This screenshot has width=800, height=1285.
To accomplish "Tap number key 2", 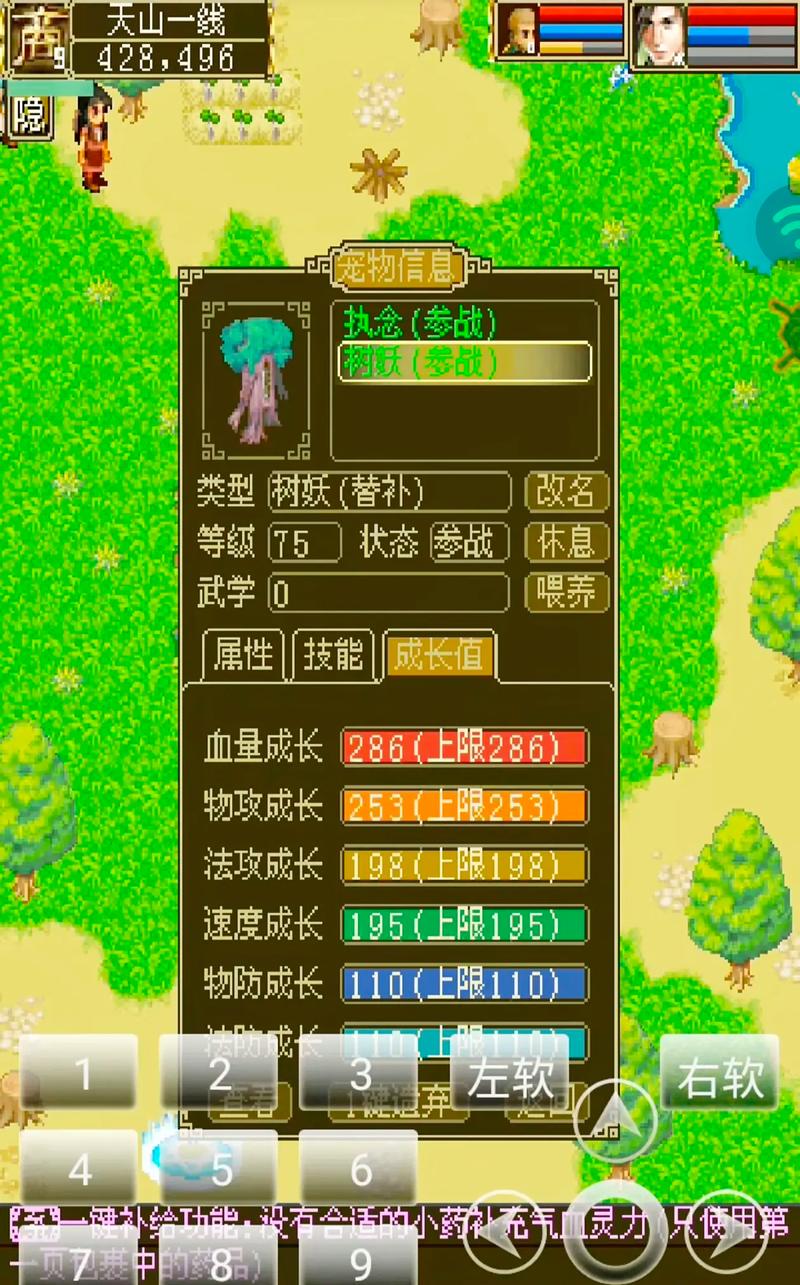I will click(220, 1074).
